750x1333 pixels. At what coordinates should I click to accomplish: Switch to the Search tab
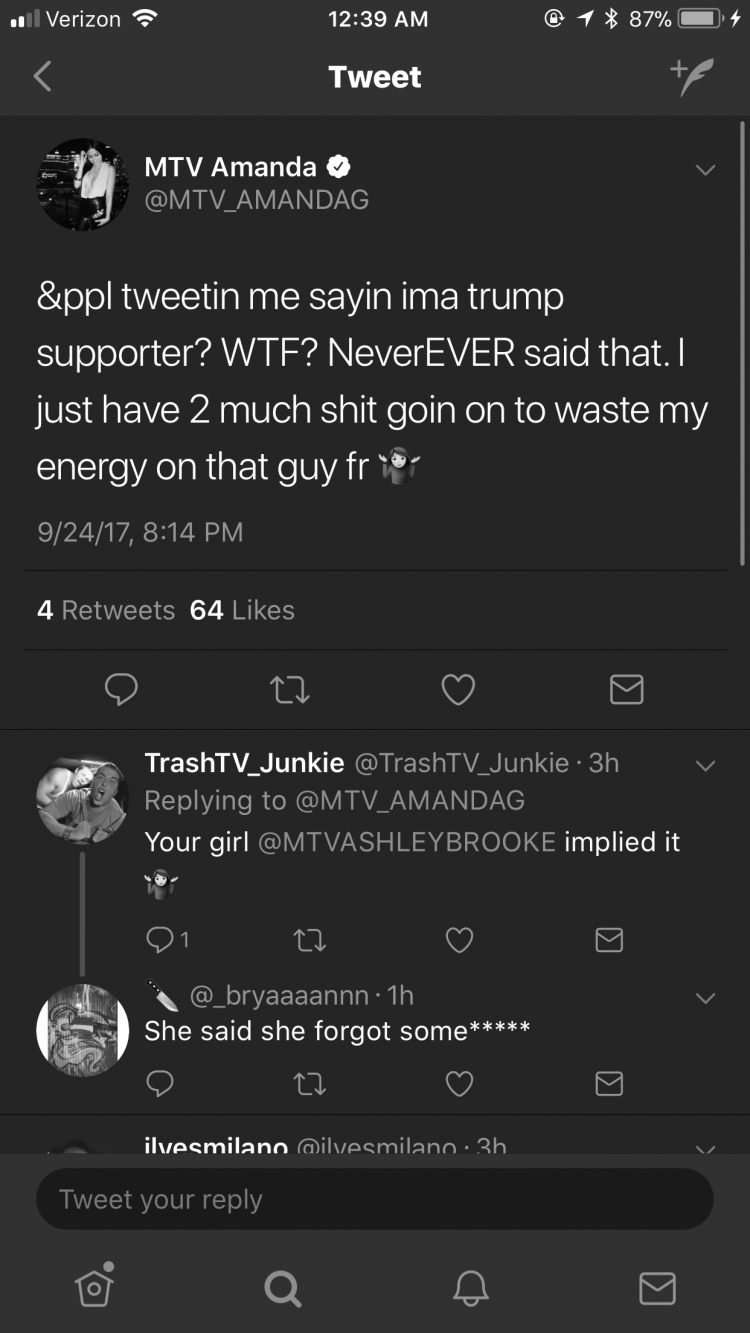(282, 1288)
